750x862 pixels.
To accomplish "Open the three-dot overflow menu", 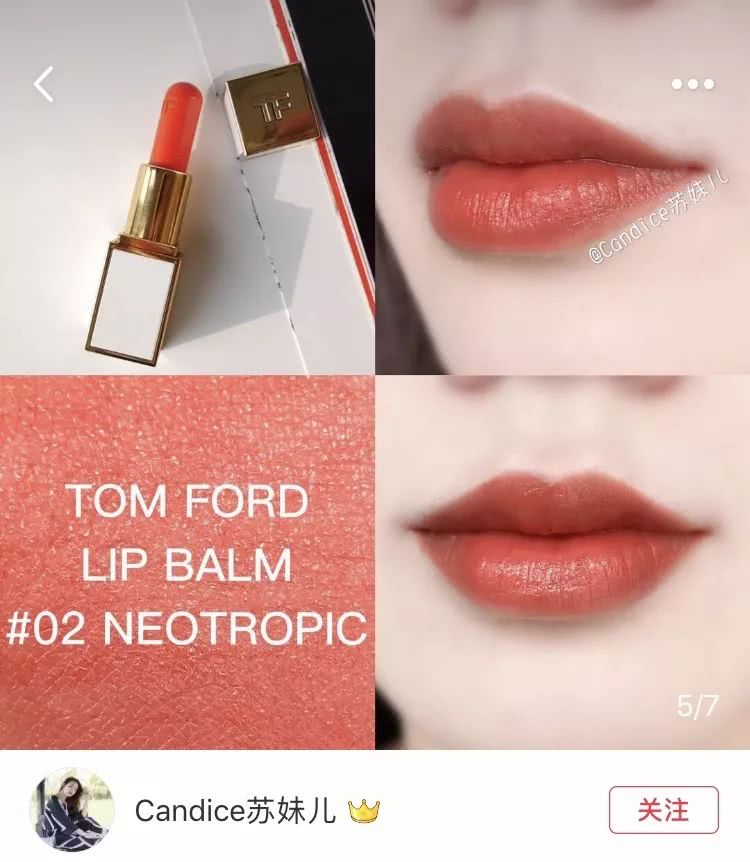I will [x=692, y=84].
